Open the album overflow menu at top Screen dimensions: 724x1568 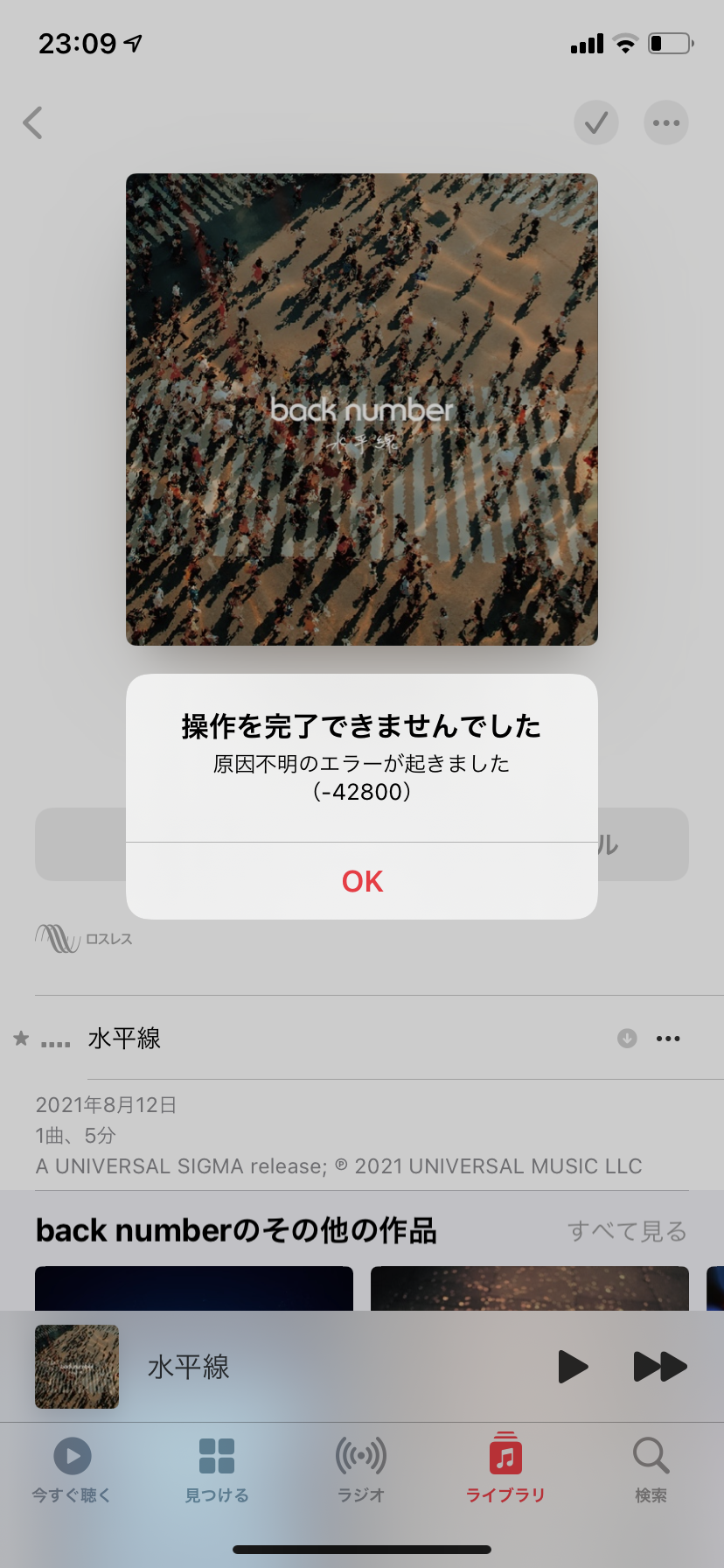[666, 123]
